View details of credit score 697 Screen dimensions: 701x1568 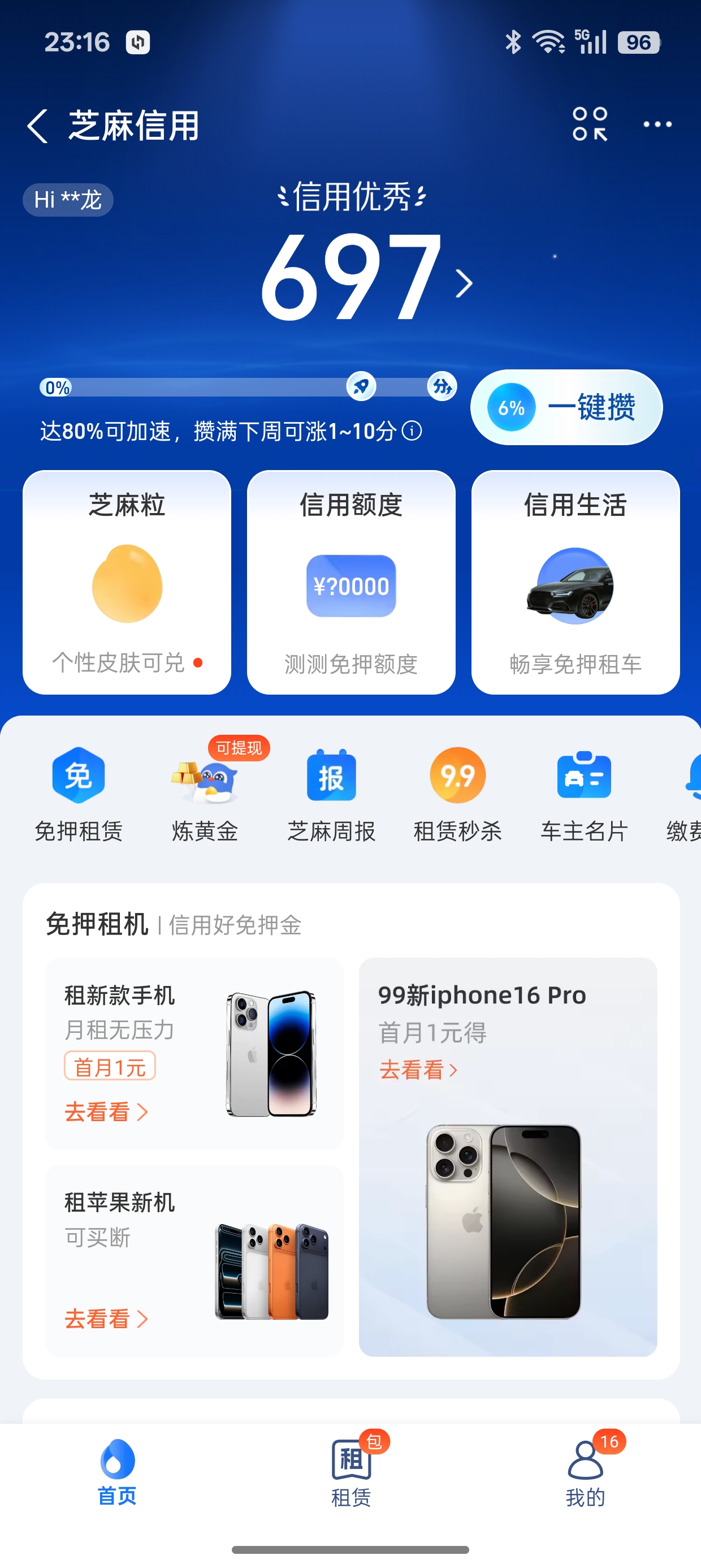tap(365, 280)
